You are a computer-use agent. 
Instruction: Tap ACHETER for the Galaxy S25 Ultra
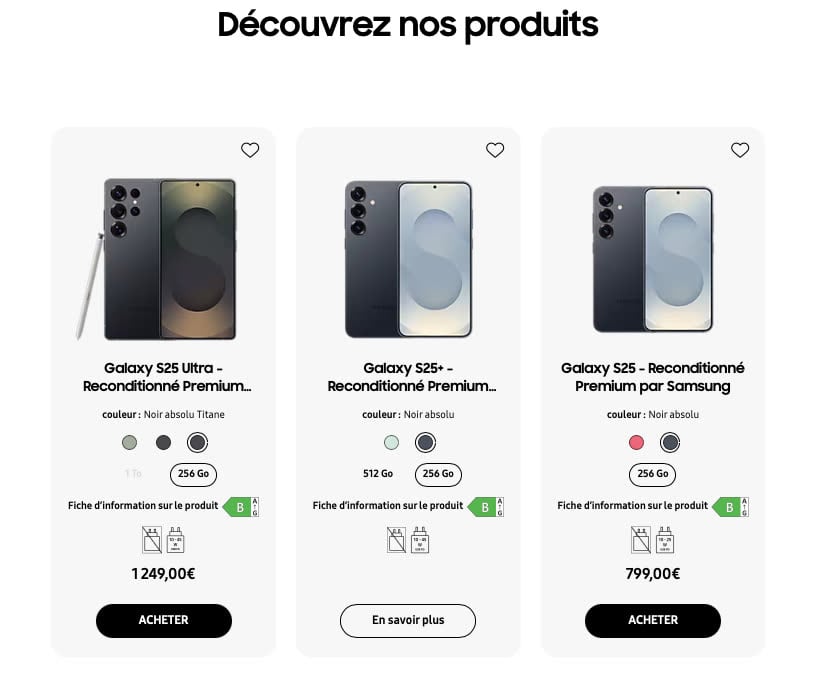(x=164, y=620)
